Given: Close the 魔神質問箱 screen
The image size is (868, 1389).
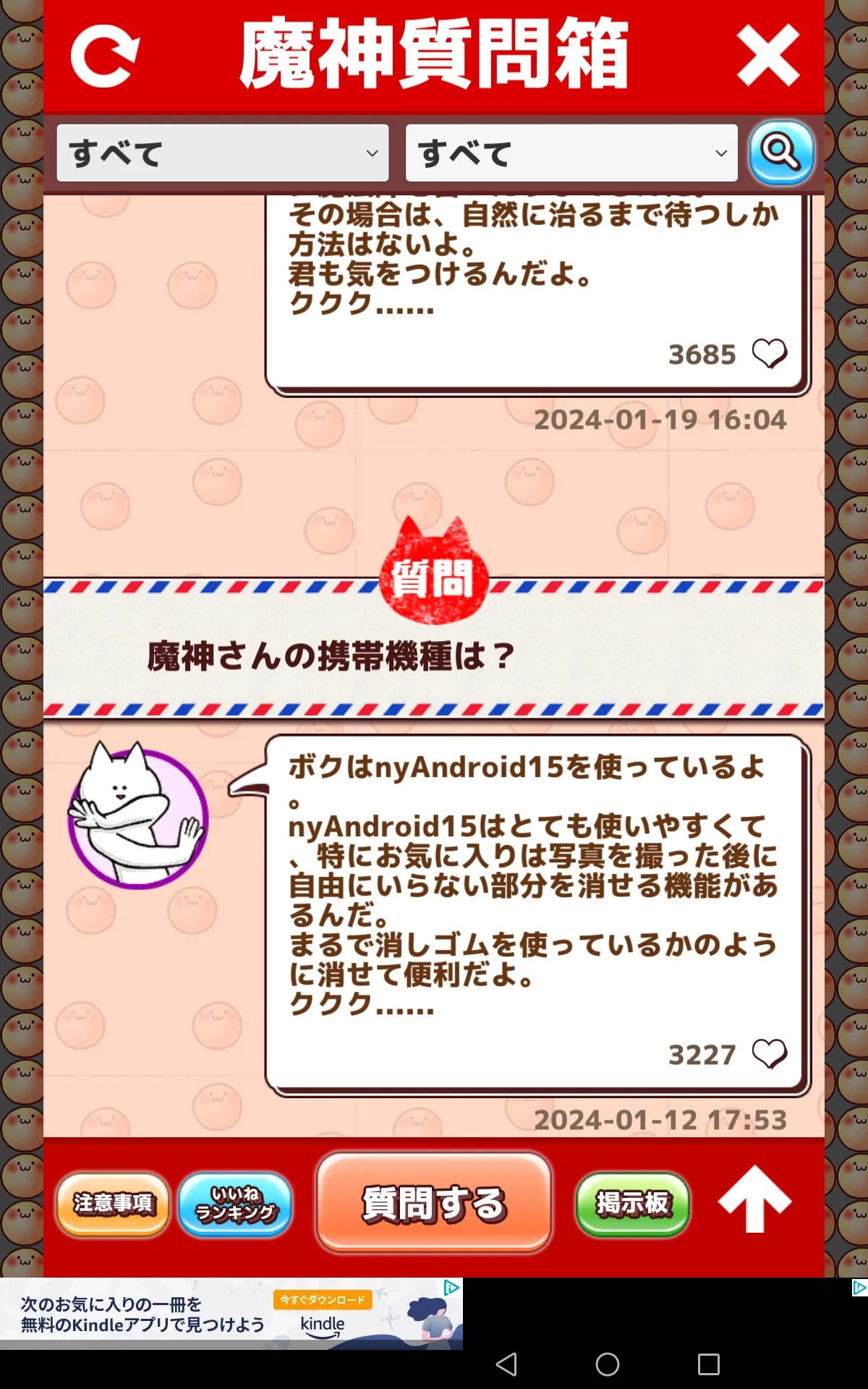Looking at the screenshot, I should click(767, 55).
